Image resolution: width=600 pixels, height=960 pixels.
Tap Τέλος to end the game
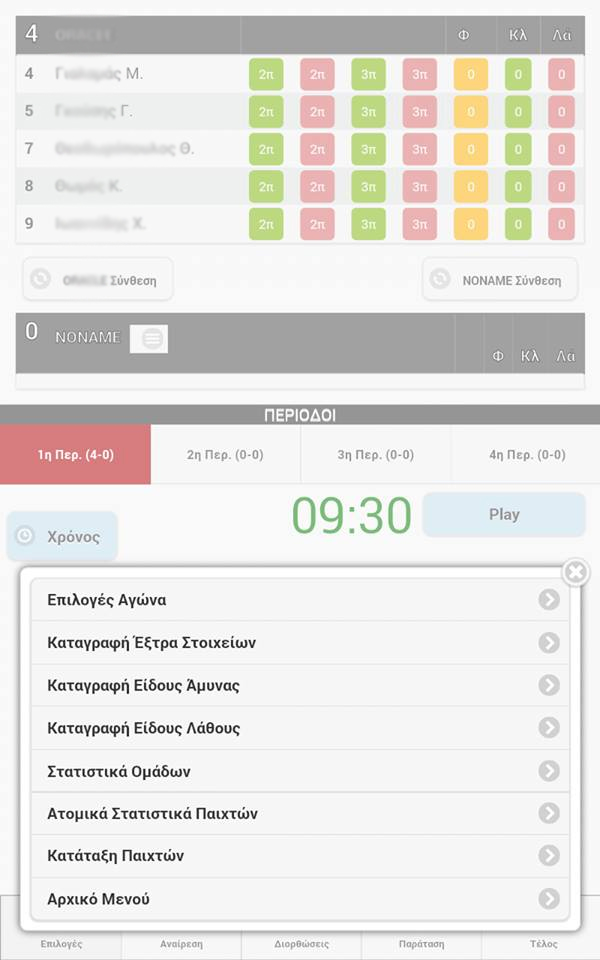tap(543, 944)
